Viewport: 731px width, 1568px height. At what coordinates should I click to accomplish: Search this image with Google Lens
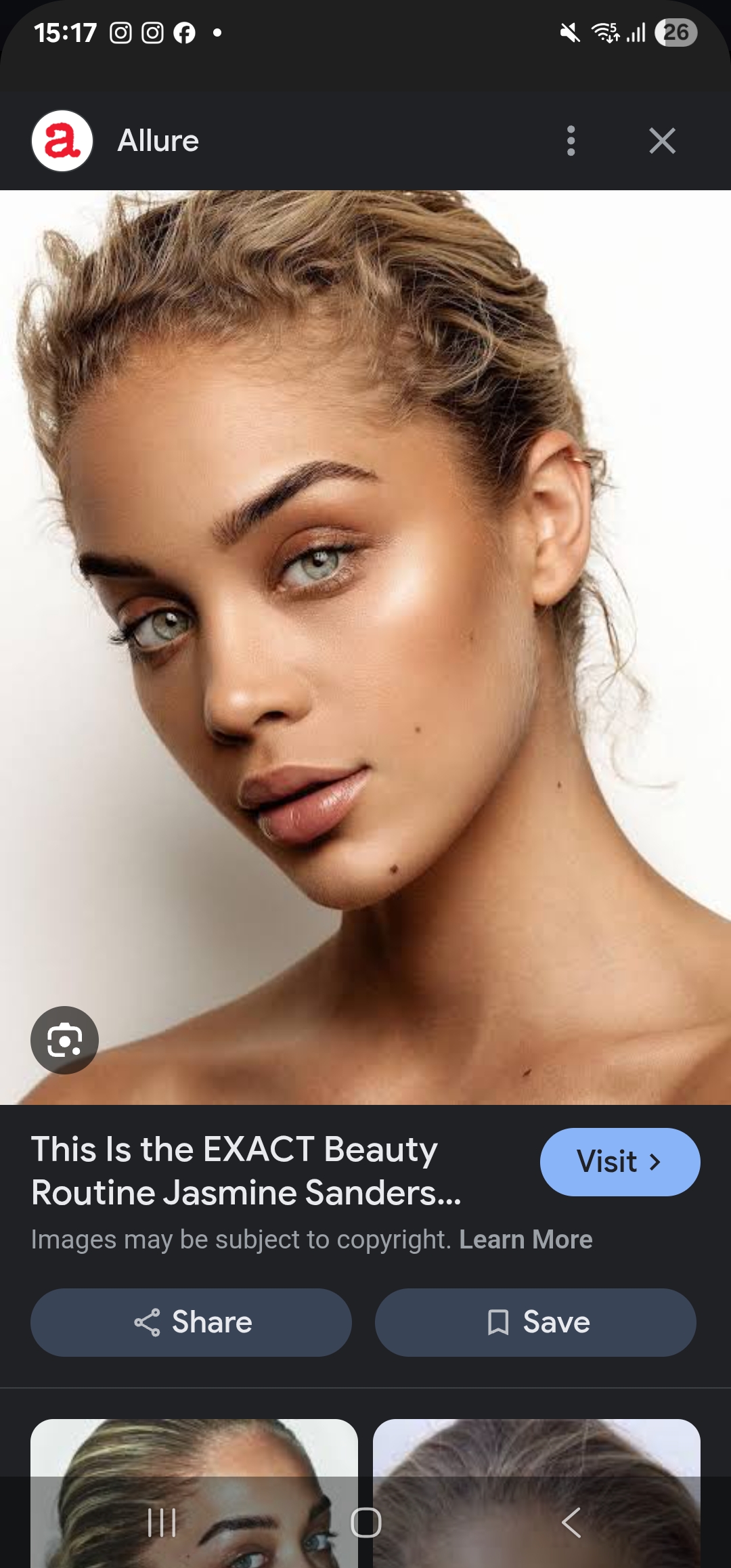click(x=64, y=1040)
